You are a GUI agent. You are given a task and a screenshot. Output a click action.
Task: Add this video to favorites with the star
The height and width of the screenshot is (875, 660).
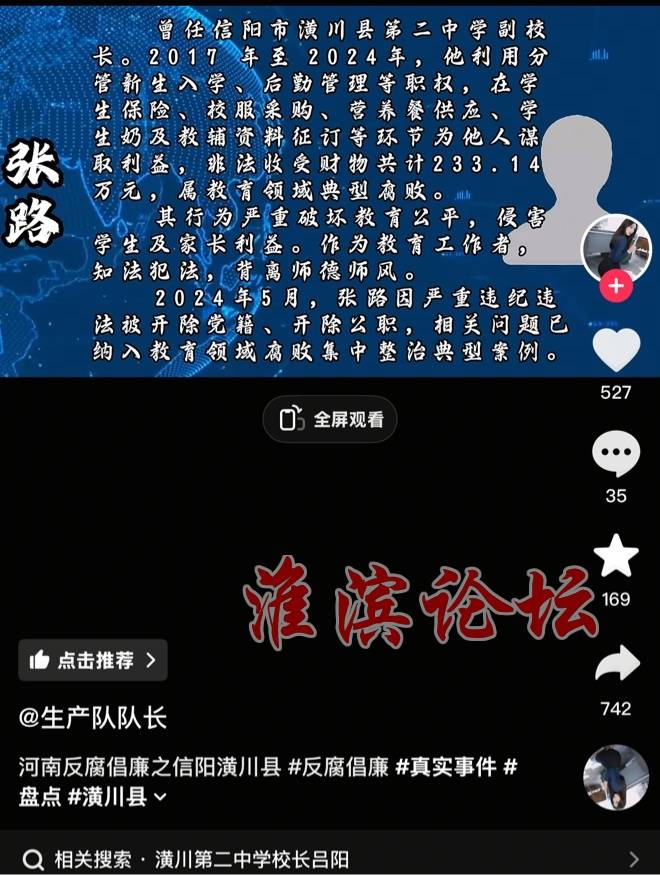pos(616,557)
